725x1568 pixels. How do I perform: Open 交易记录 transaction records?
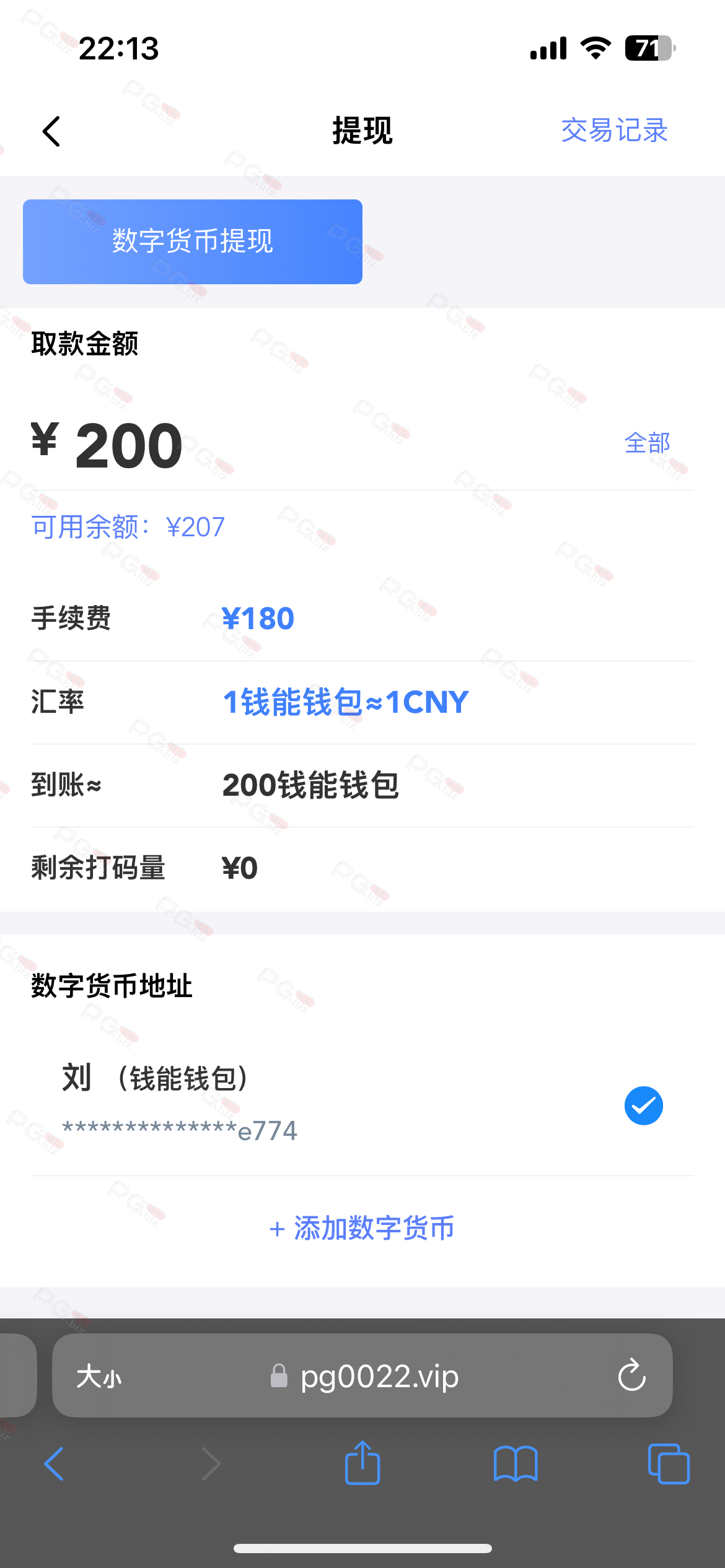point(614,131)
